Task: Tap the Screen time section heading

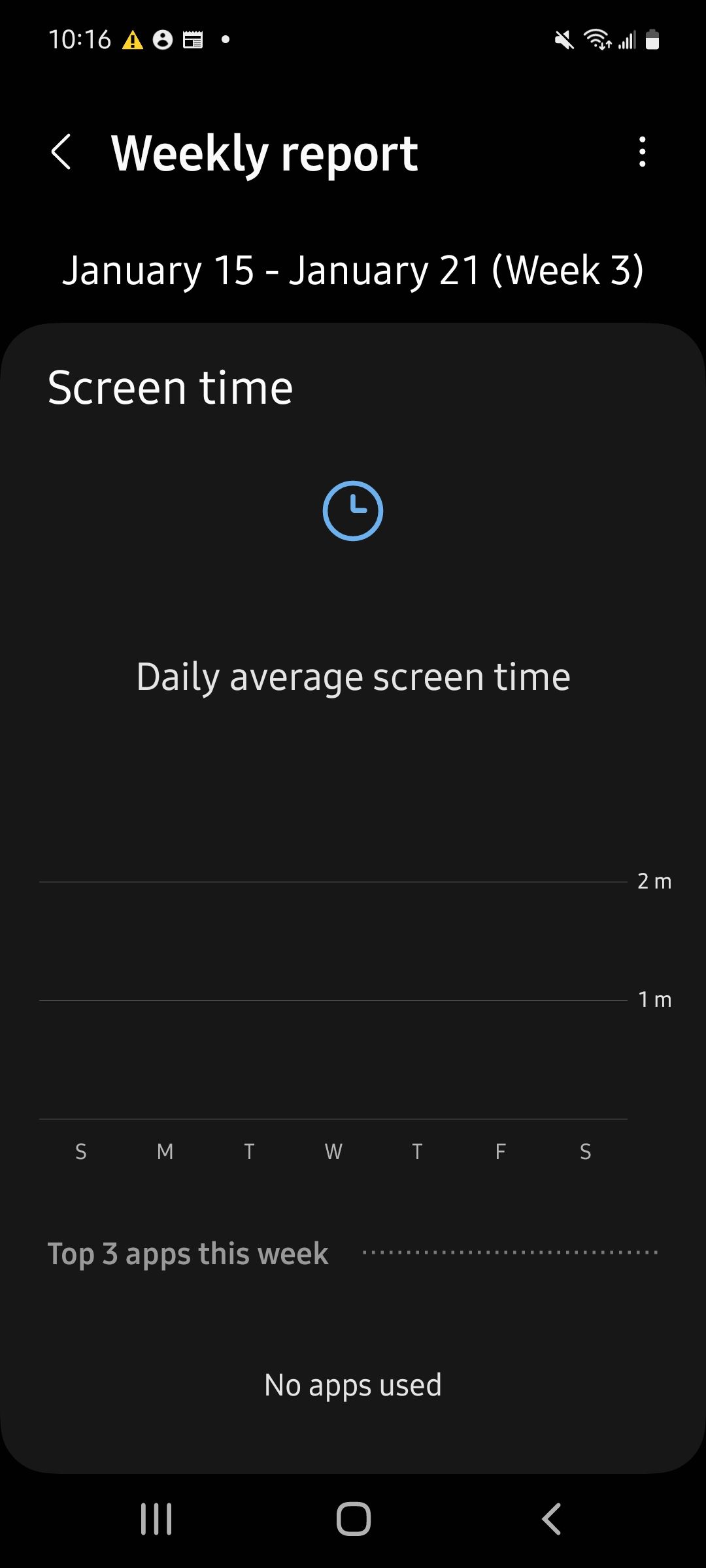Action: tap(171, 386)
